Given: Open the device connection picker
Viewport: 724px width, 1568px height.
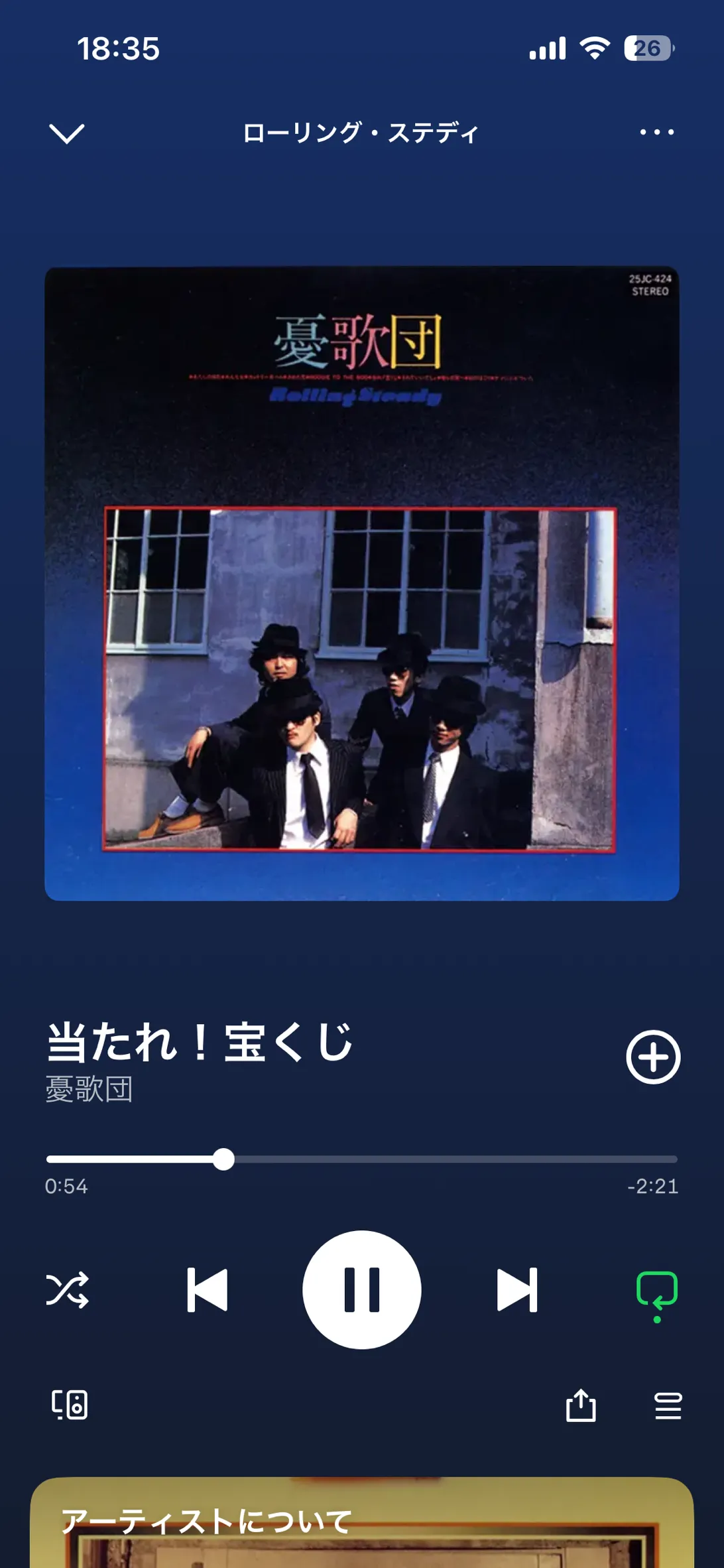Looking at the screenshot, I should 70,1405.
